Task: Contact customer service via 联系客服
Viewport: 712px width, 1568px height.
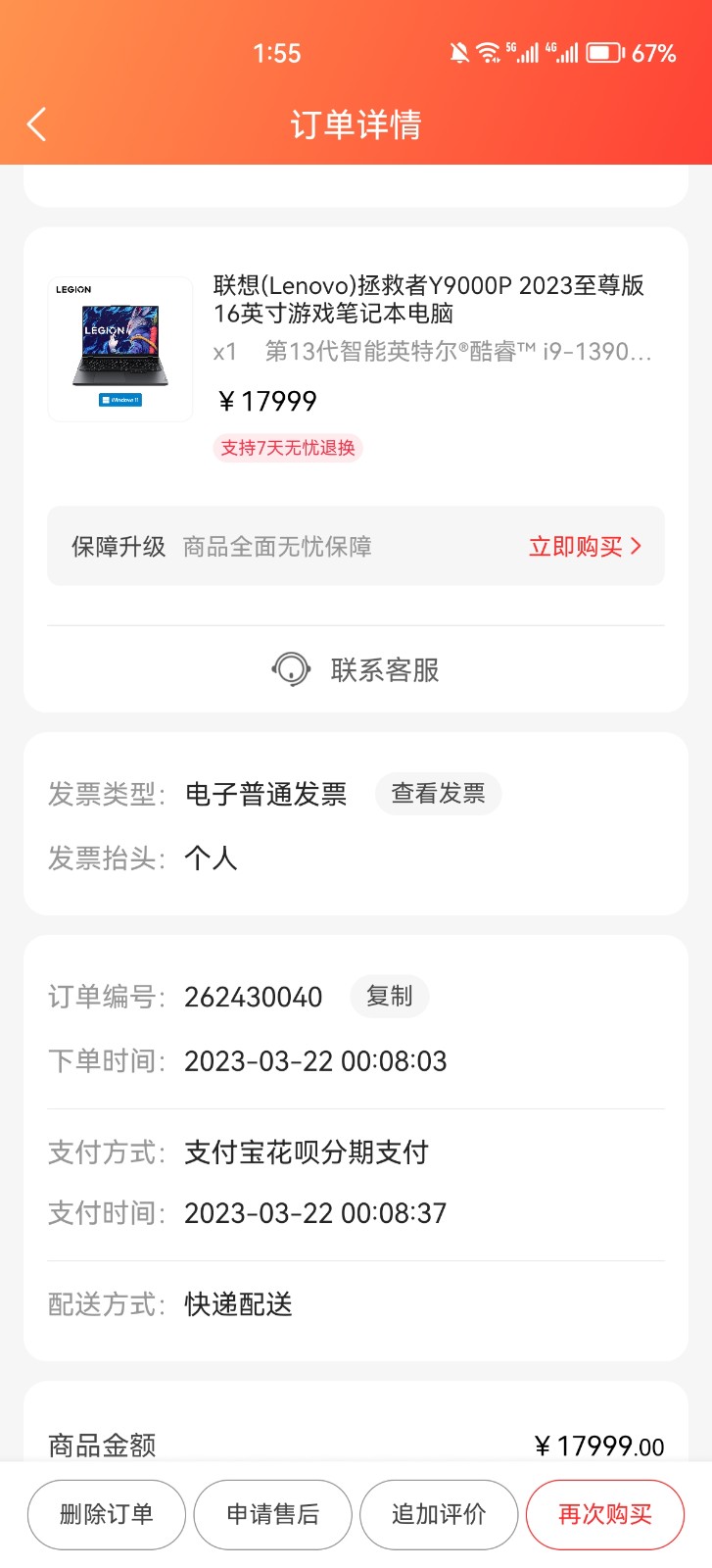Action: (x=356, y=670)
